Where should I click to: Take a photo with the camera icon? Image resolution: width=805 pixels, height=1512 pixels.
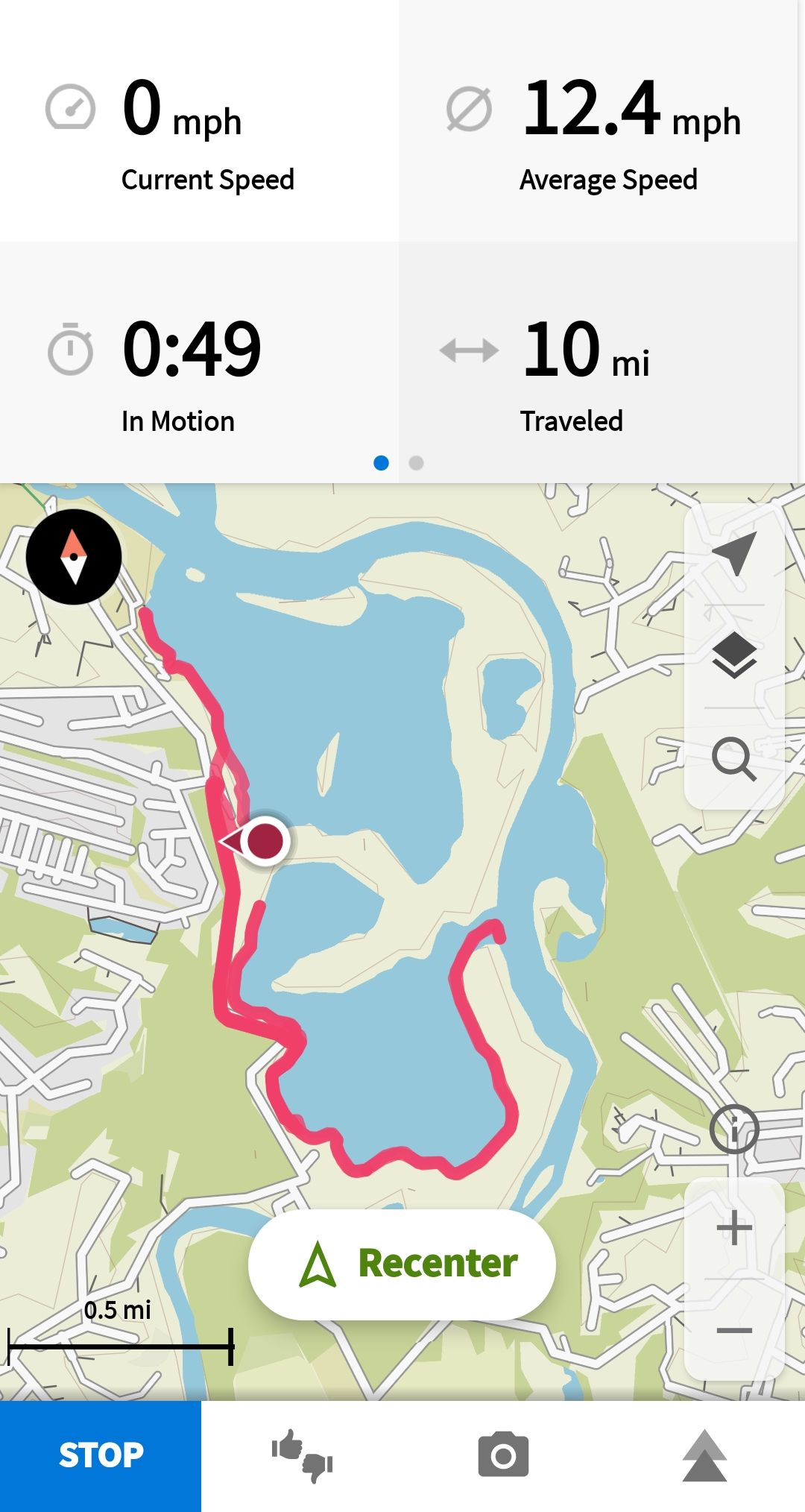[503, 1455]
